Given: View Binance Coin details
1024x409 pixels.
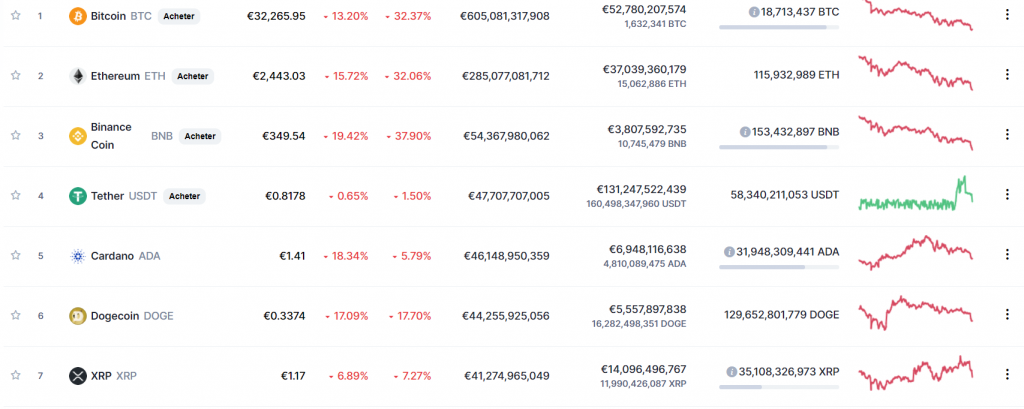Looking at the screenshot, I should tap(110, 136).
